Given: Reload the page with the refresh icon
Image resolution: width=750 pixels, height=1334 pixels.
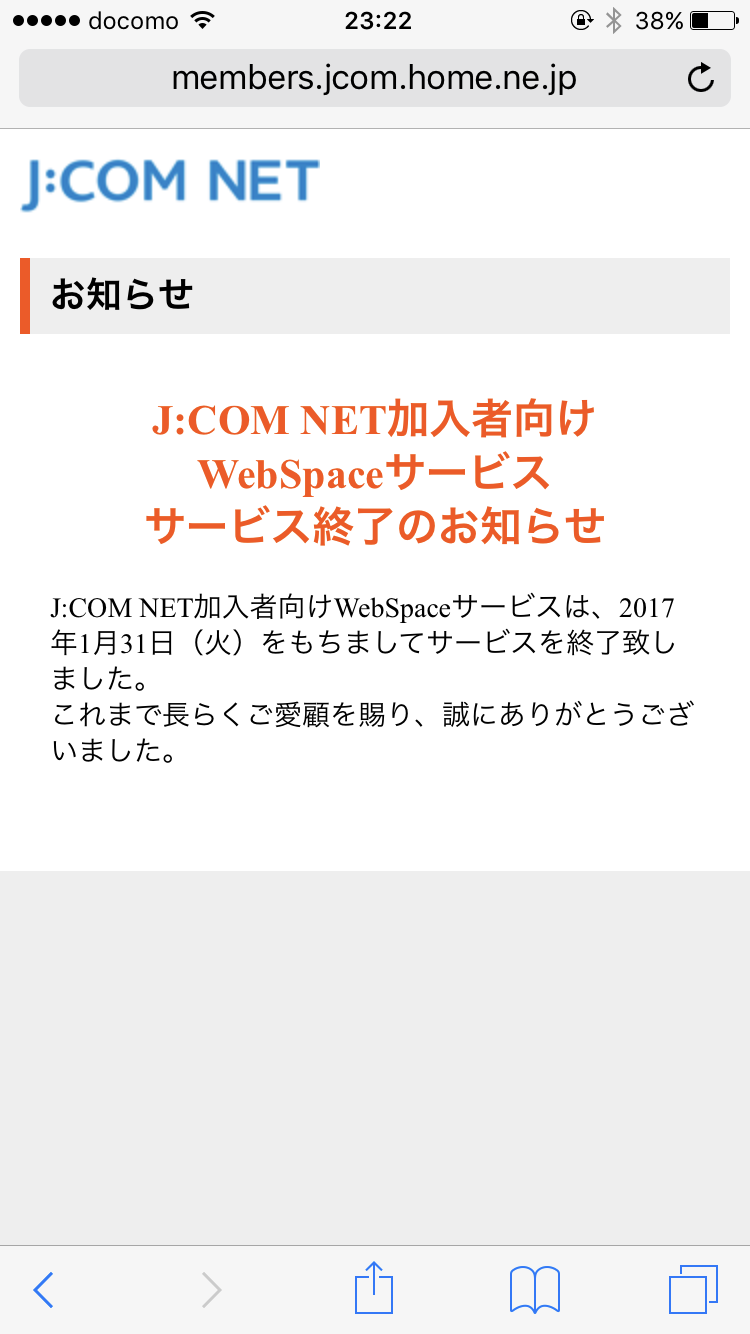Looking at the screenshot, I should pyautogui.click(x=701, y=78).
